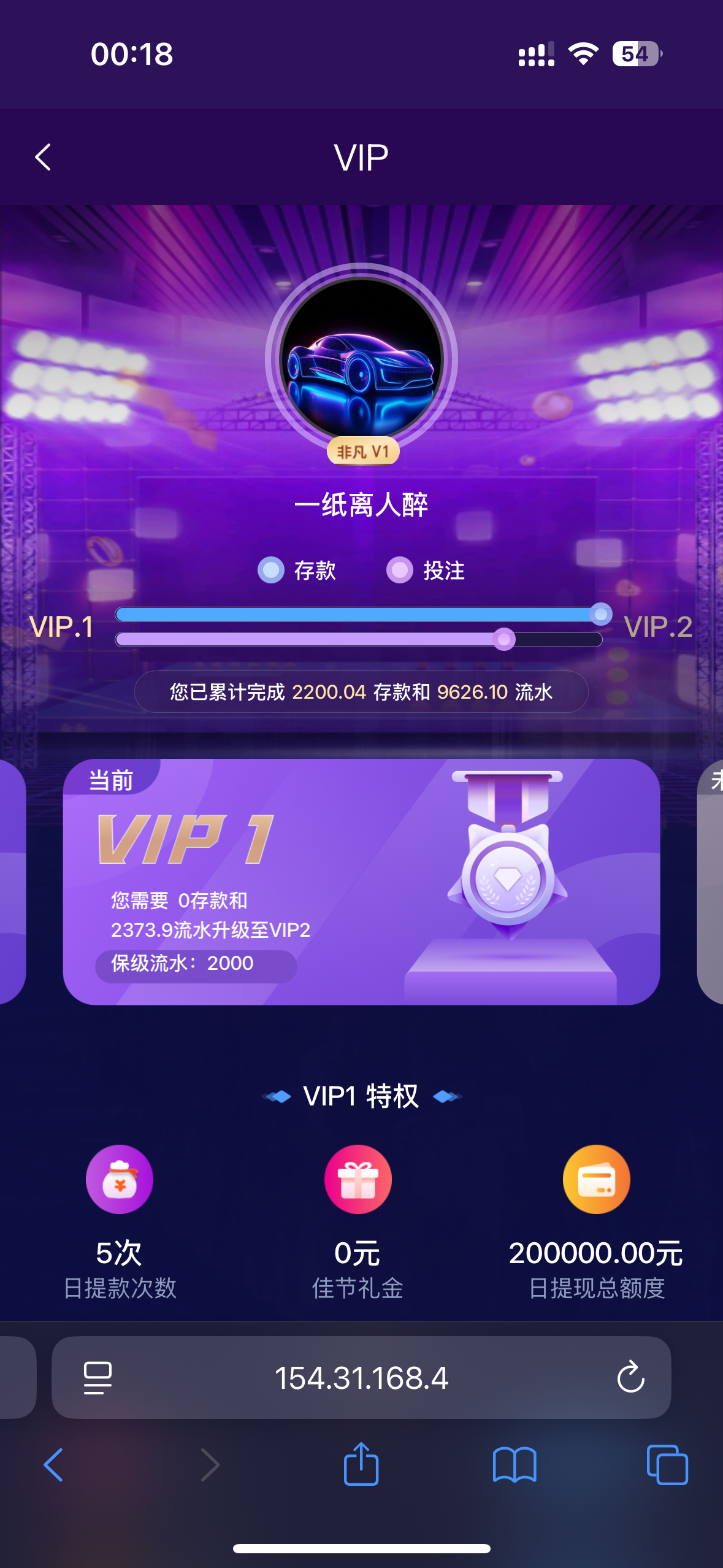The width and height of the screenshot is (723, 1568).
Task: Go back from the VIP page
Action: tap(43, 158)
